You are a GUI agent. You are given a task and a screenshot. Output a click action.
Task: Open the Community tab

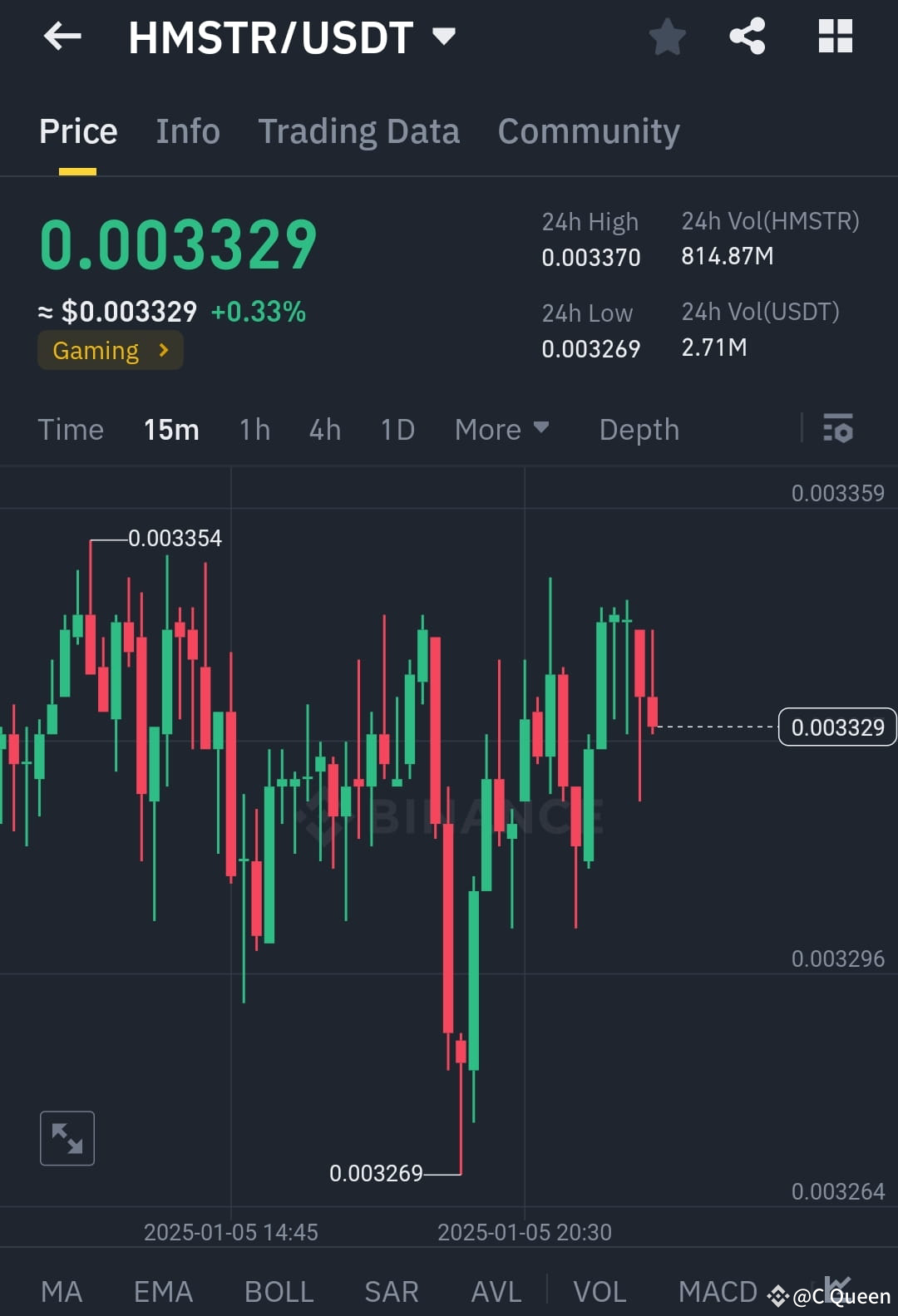point(588,131)
